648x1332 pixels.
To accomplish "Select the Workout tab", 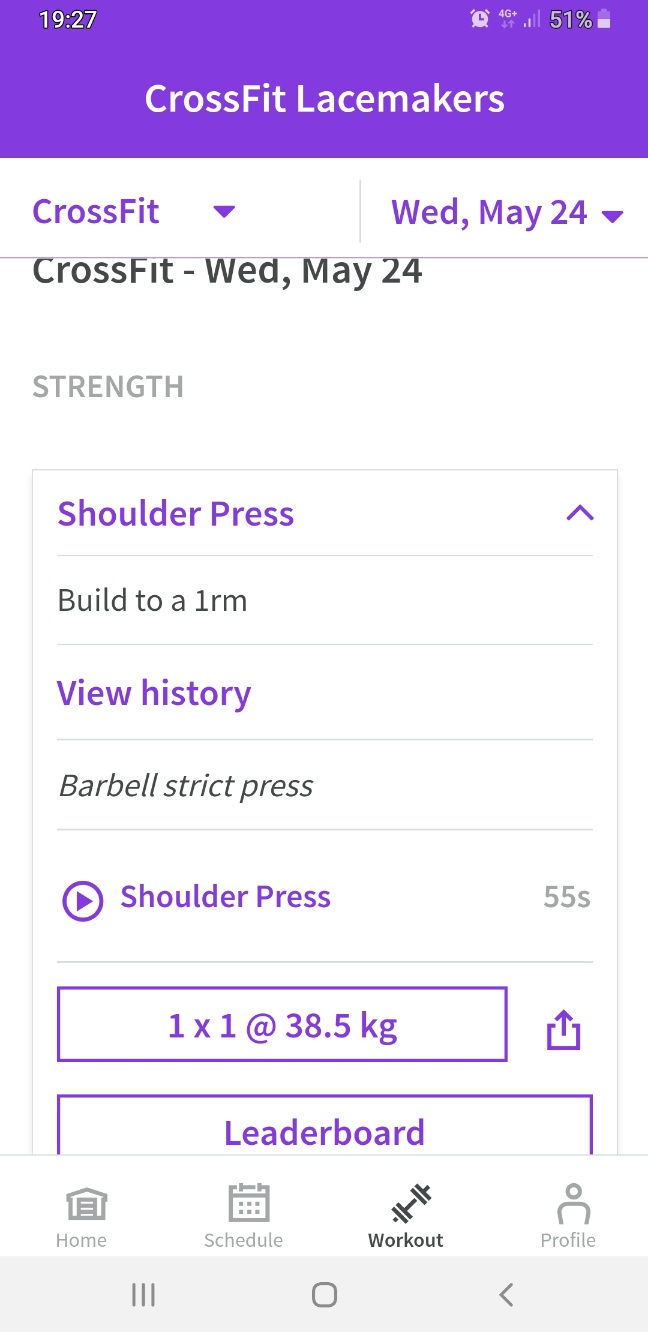I will 406,1216.
